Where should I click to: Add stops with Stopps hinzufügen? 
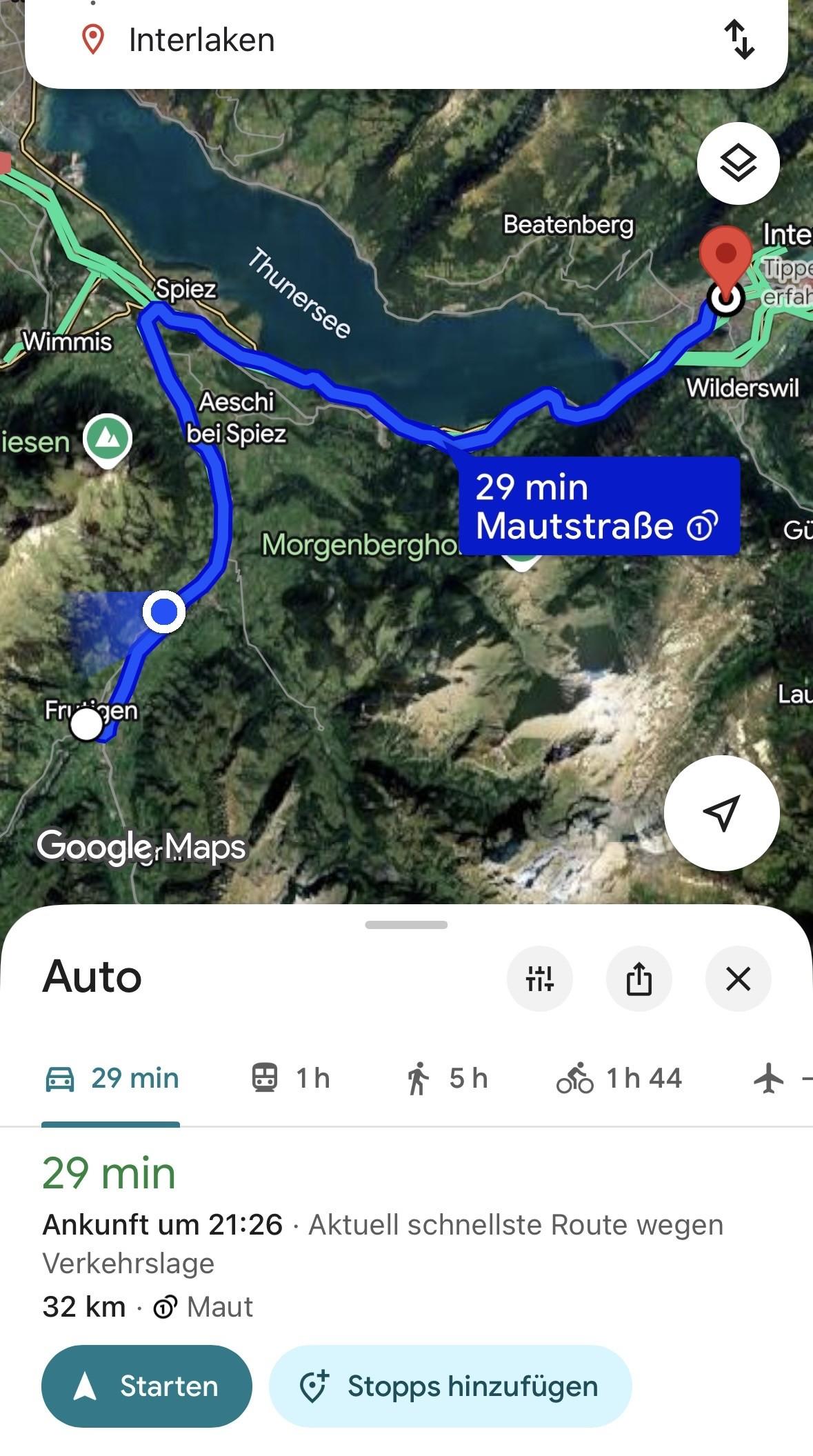click(450, 1386)
